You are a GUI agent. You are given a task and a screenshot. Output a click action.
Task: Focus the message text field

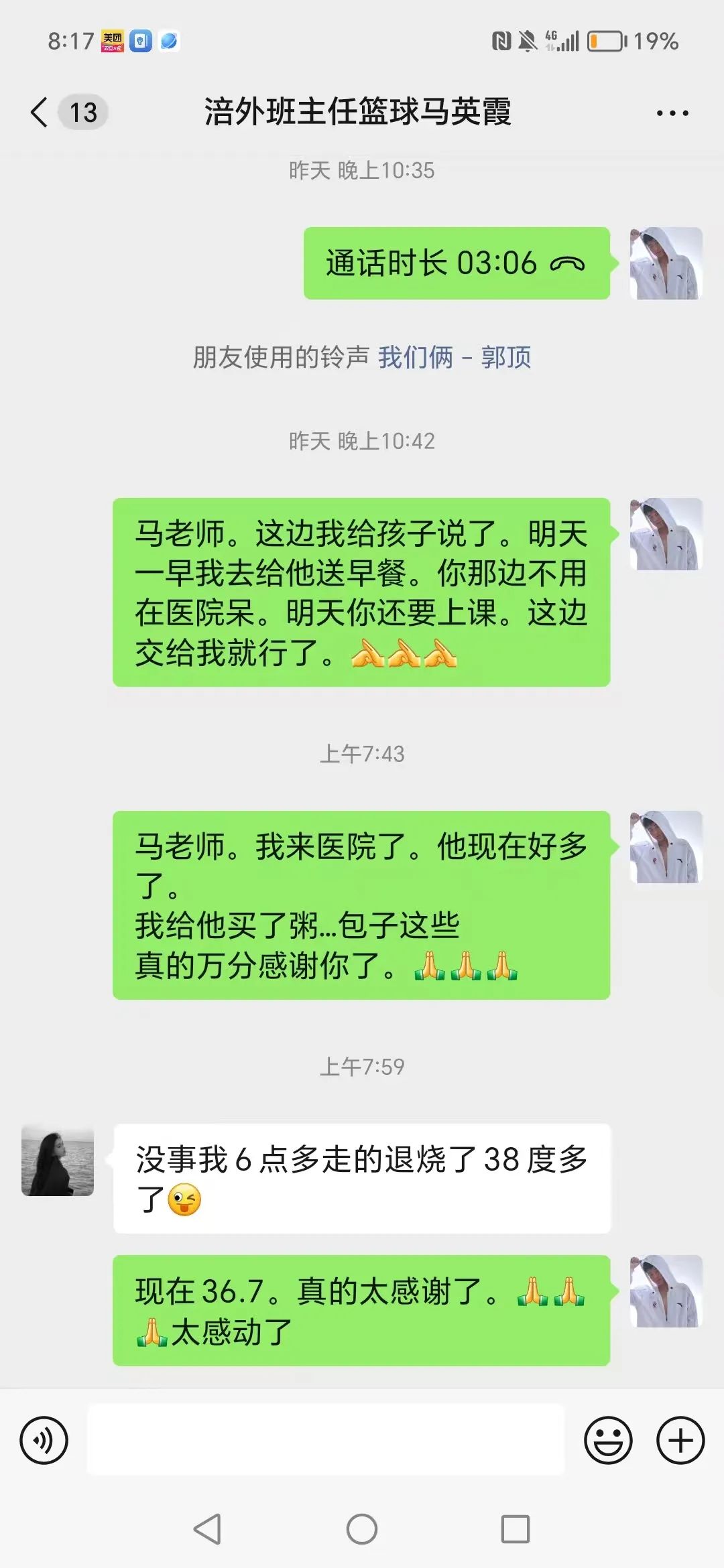[x=326, y=1439]
